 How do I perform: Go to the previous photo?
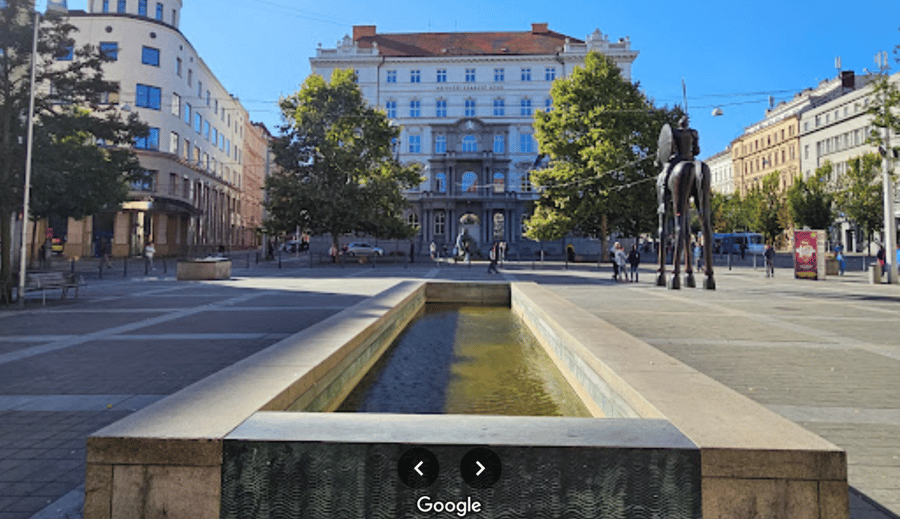point(418,468)
